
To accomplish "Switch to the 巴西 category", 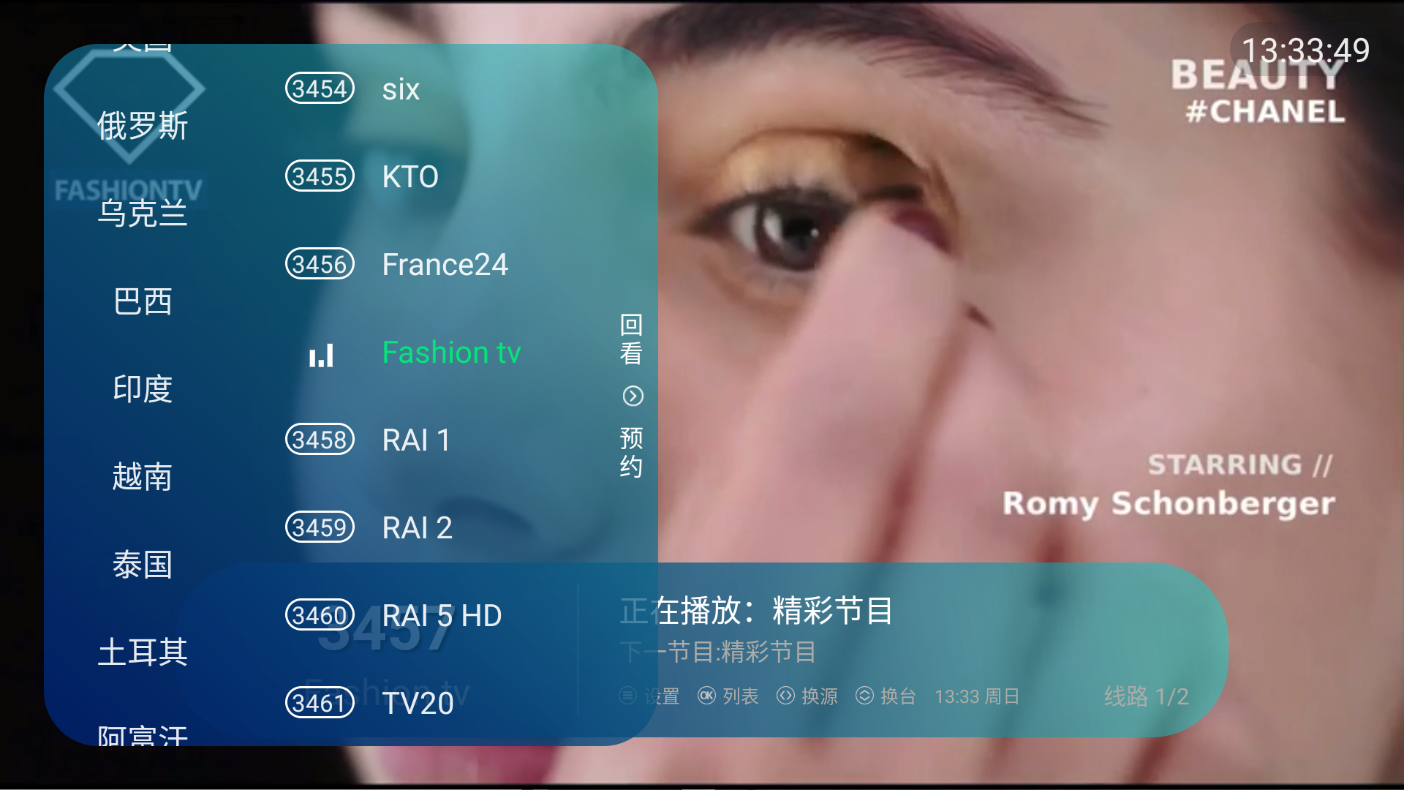I will (x=143, y=301).
